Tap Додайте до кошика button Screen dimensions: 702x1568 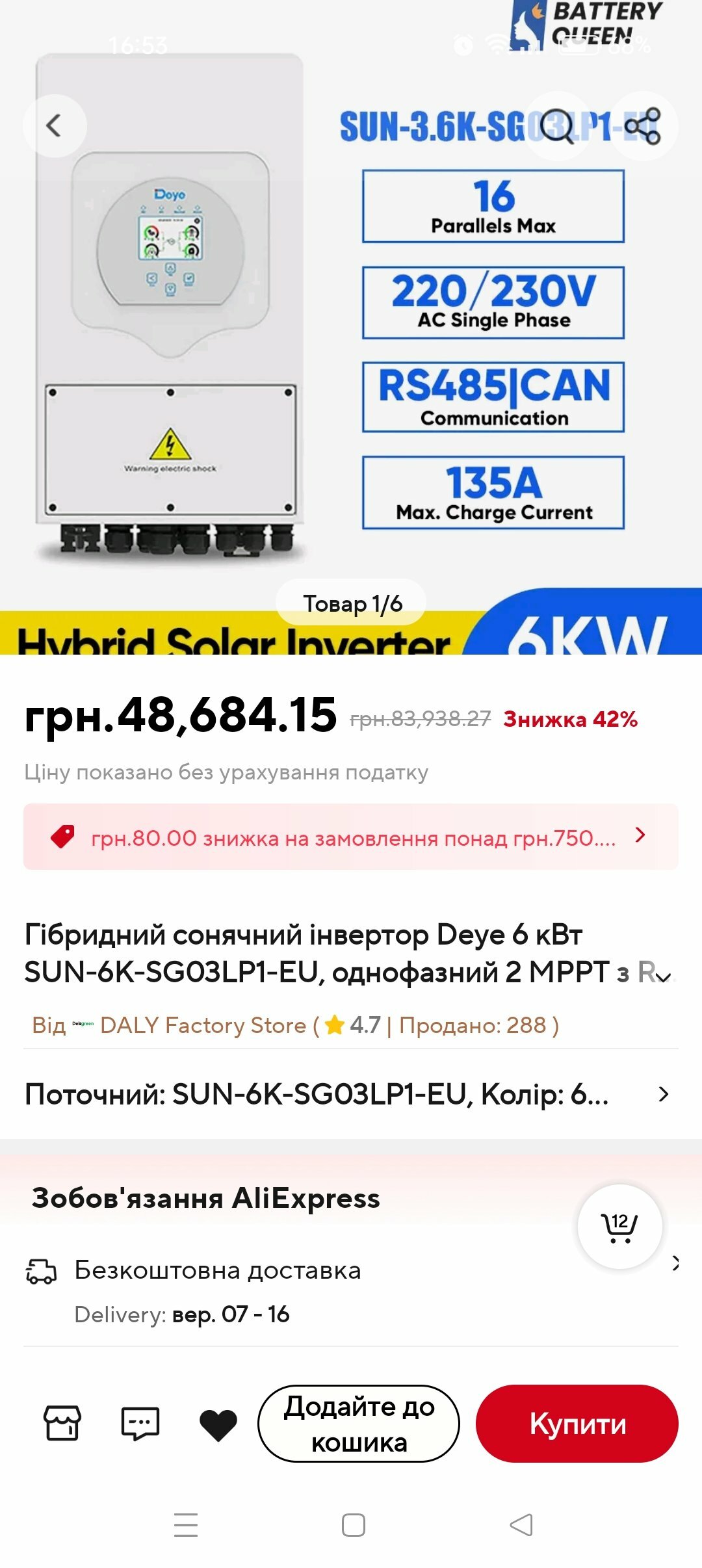tap(359, 1423)
